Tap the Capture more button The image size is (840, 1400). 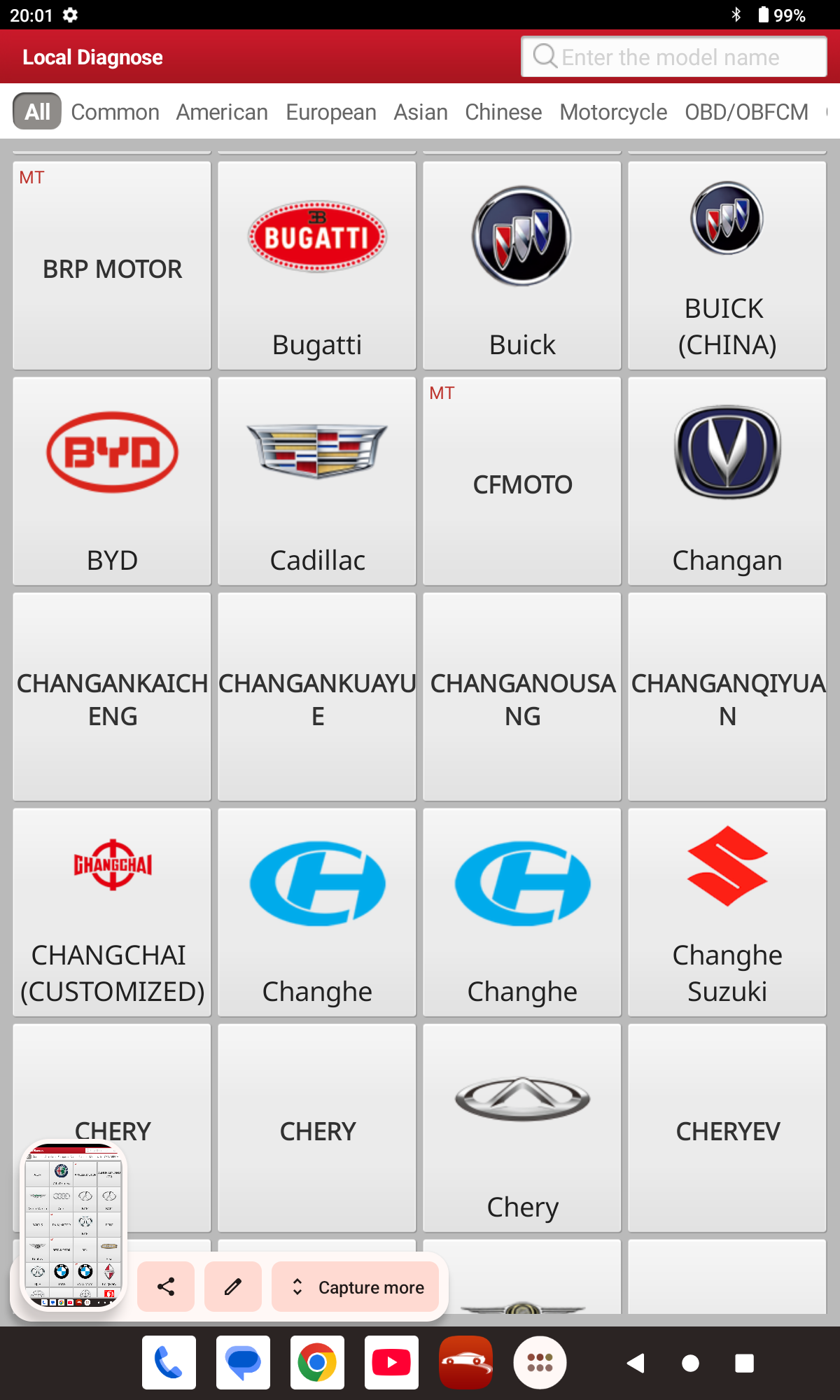356,1287
